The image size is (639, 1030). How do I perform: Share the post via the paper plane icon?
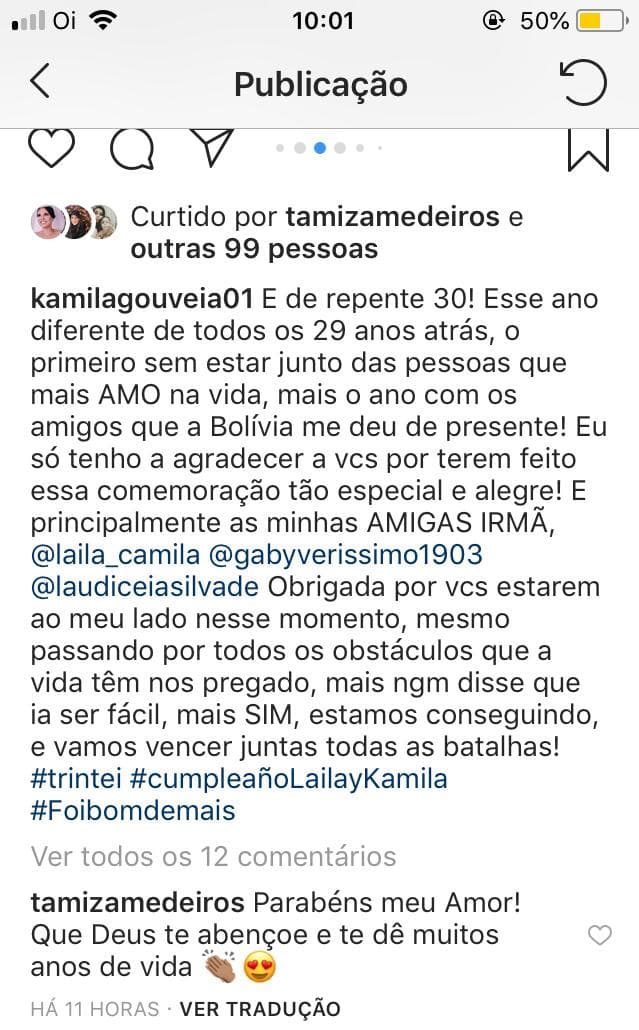coord(212,148)
